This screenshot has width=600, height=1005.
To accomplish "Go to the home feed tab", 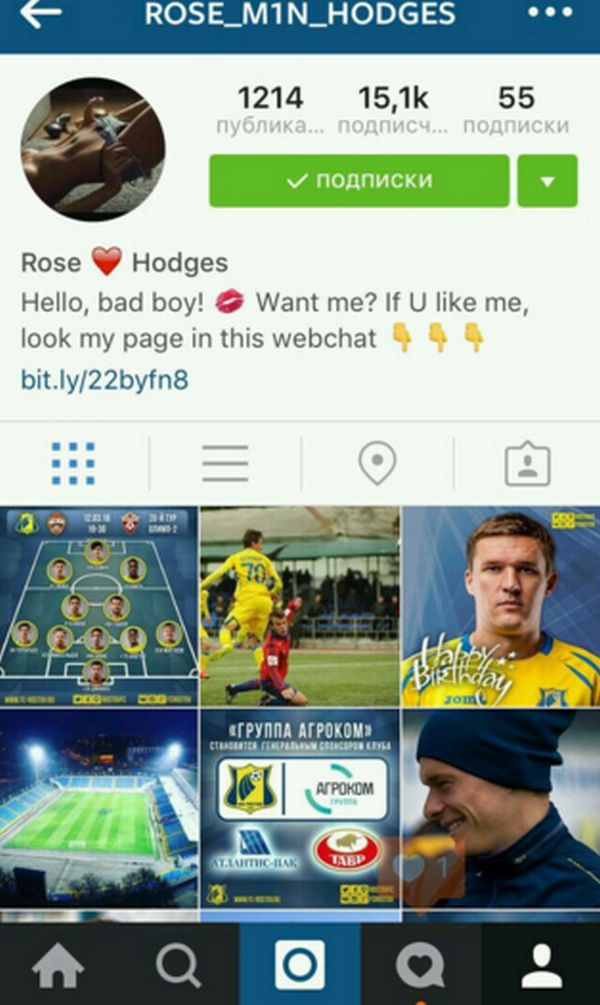I will click(x=58, y=966).
